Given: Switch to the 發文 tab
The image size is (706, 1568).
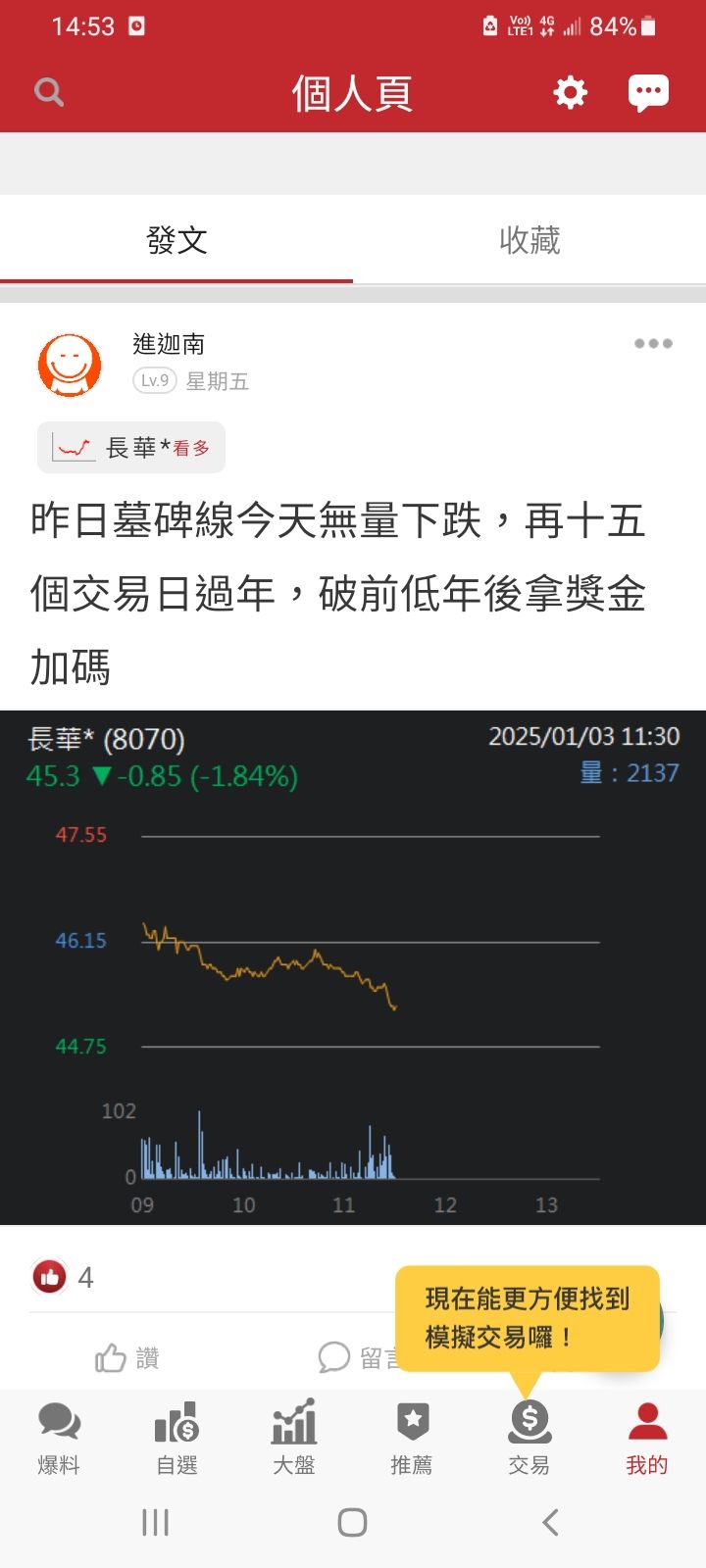Looking at the screenshot, I should [x=176, y=240].
